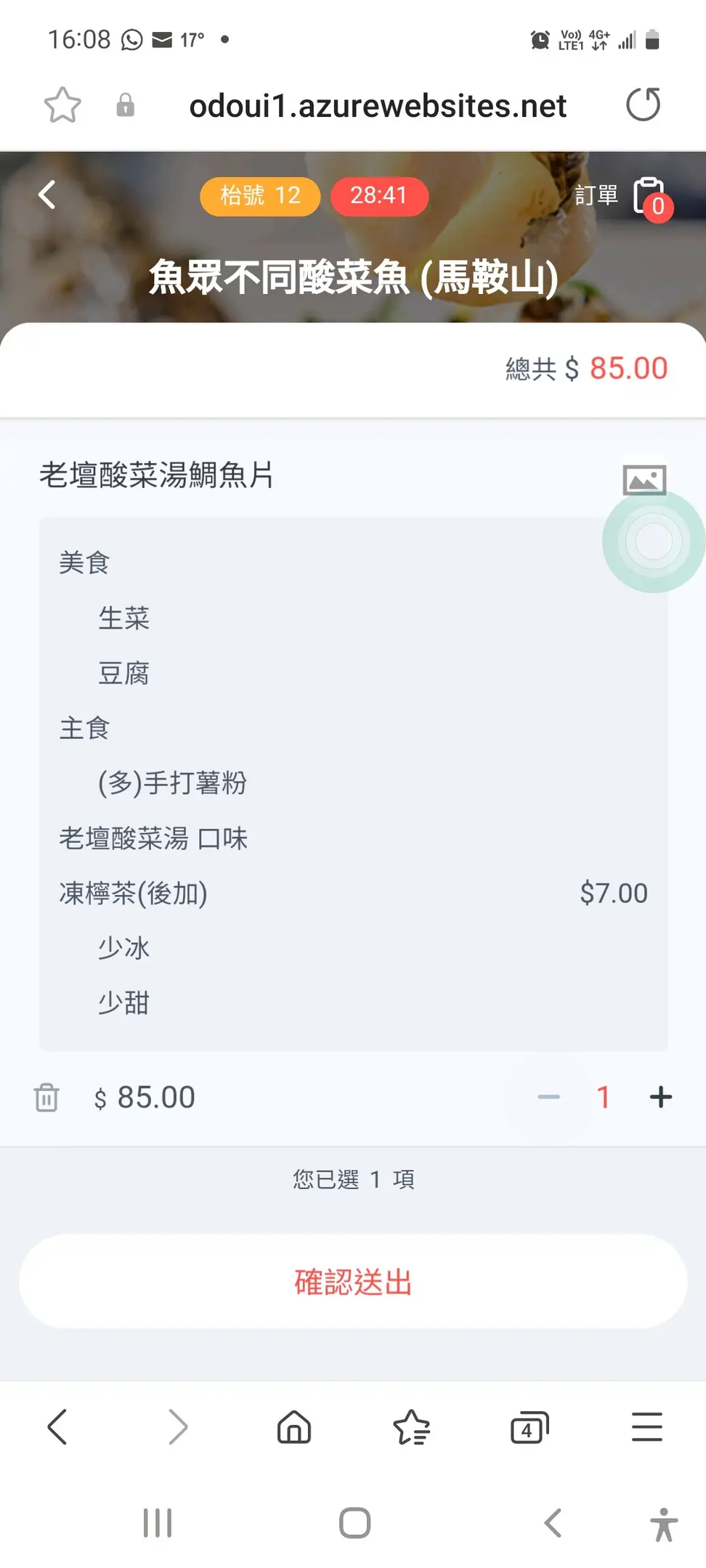Delete the item with the trash icon

pyautogui.click(x=46, y=1097)
